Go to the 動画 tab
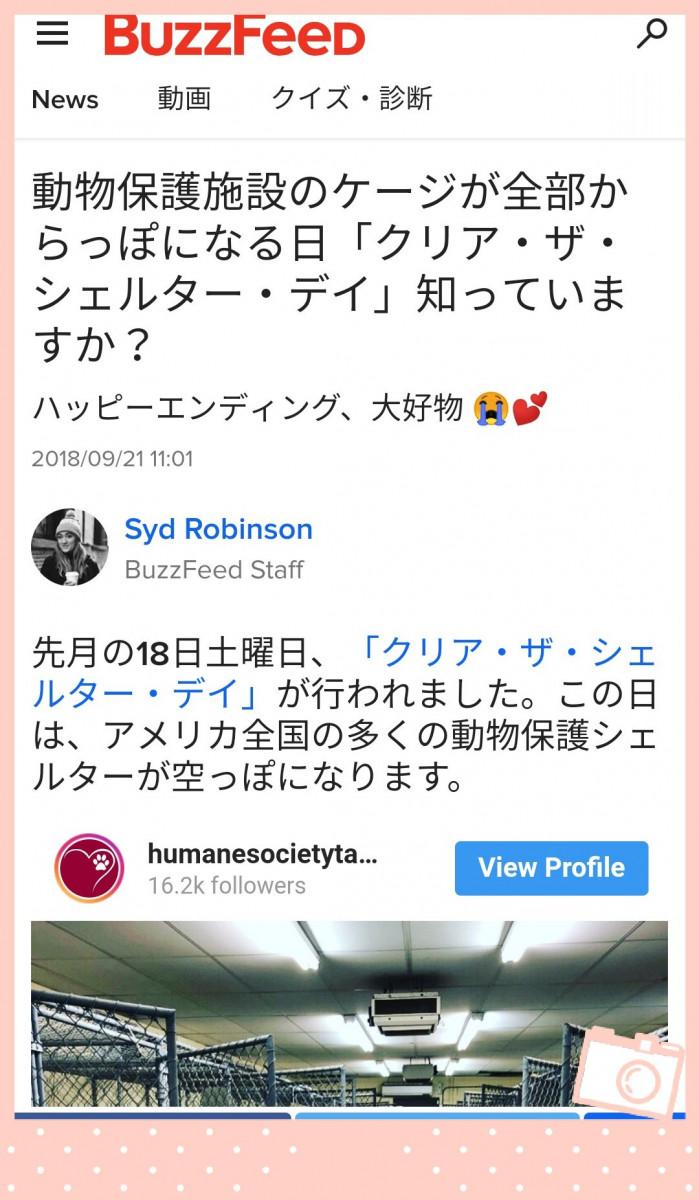 (x=184, y=99)
